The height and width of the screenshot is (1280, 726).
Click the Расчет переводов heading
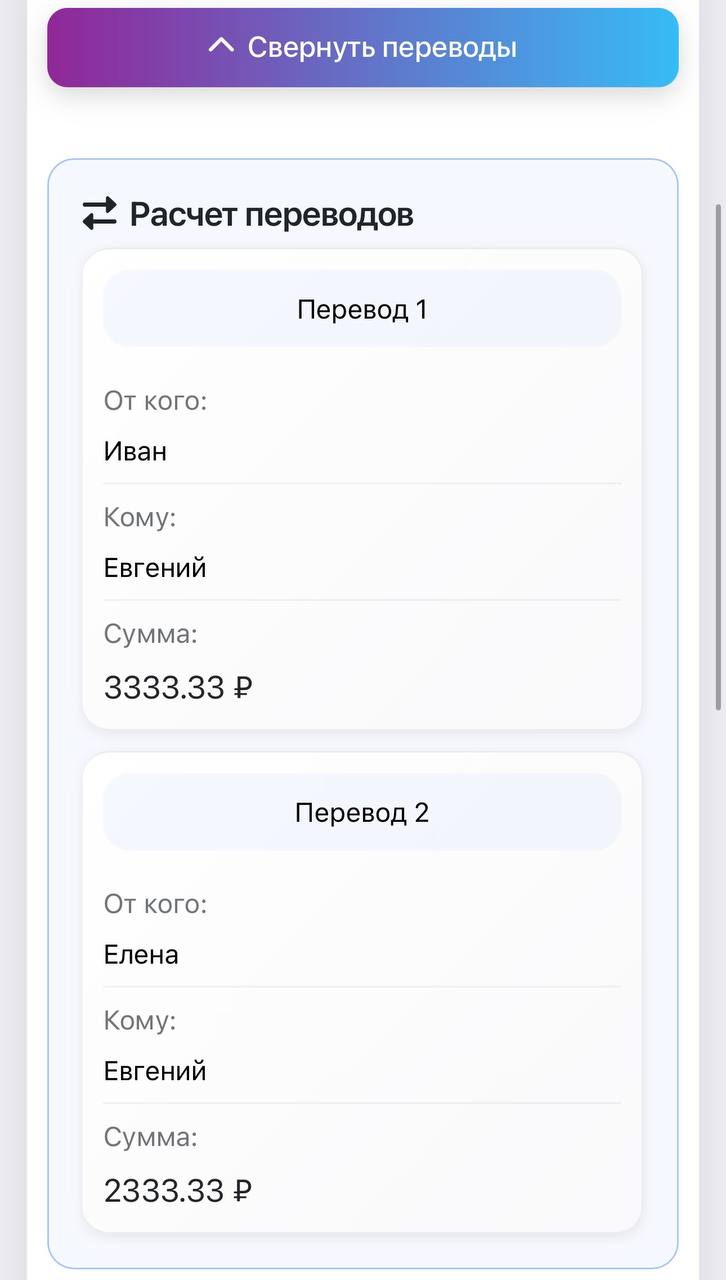pos(272,213)
